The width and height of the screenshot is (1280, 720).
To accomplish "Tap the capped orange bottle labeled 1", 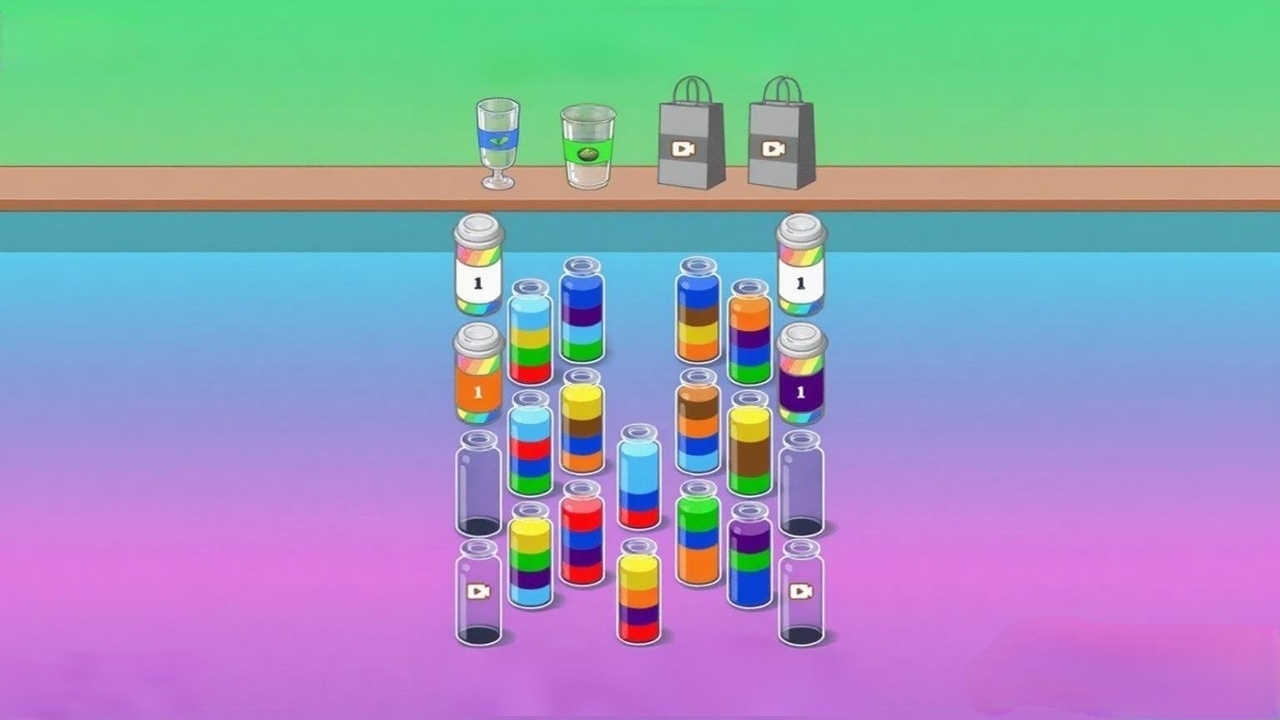I will [478, 374].
